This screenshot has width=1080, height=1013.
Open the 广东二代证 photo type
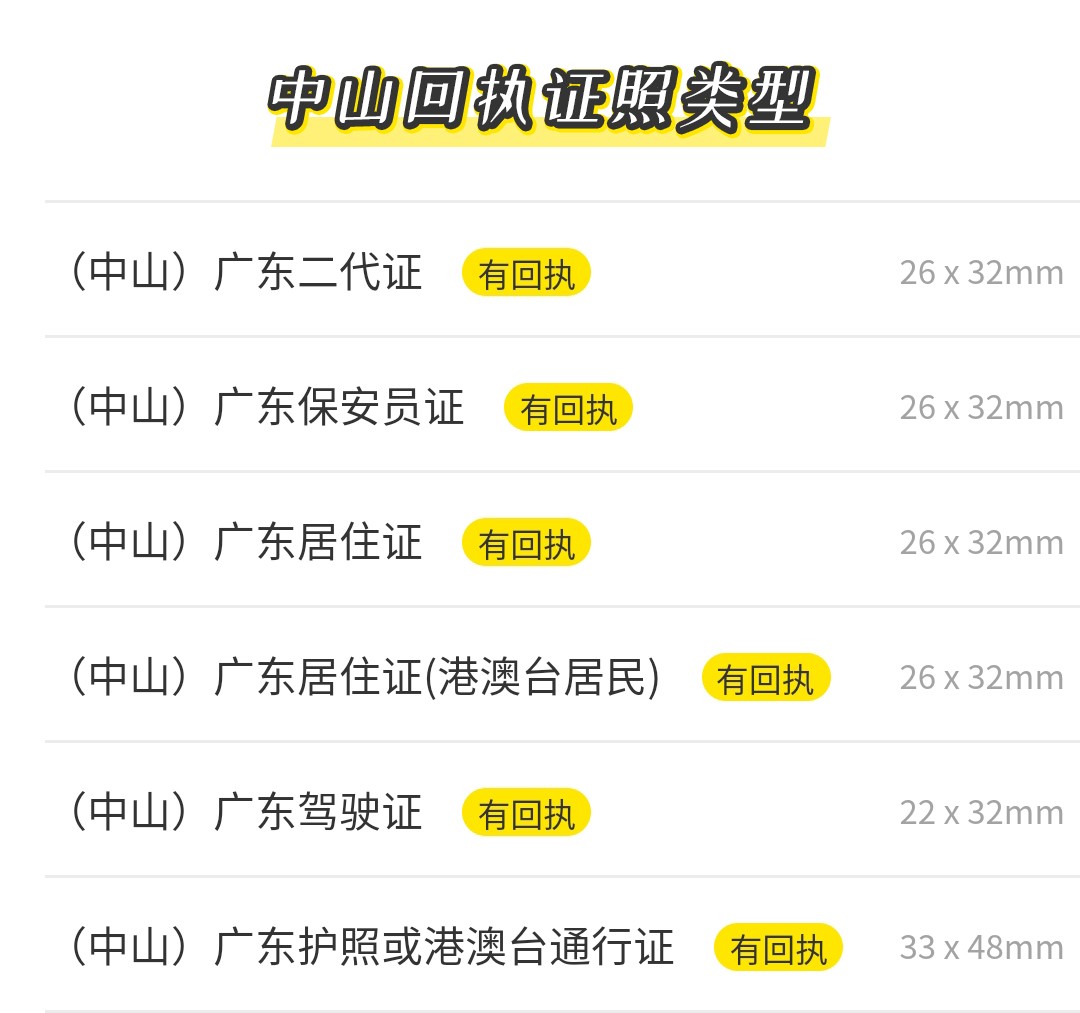point(318,272)
